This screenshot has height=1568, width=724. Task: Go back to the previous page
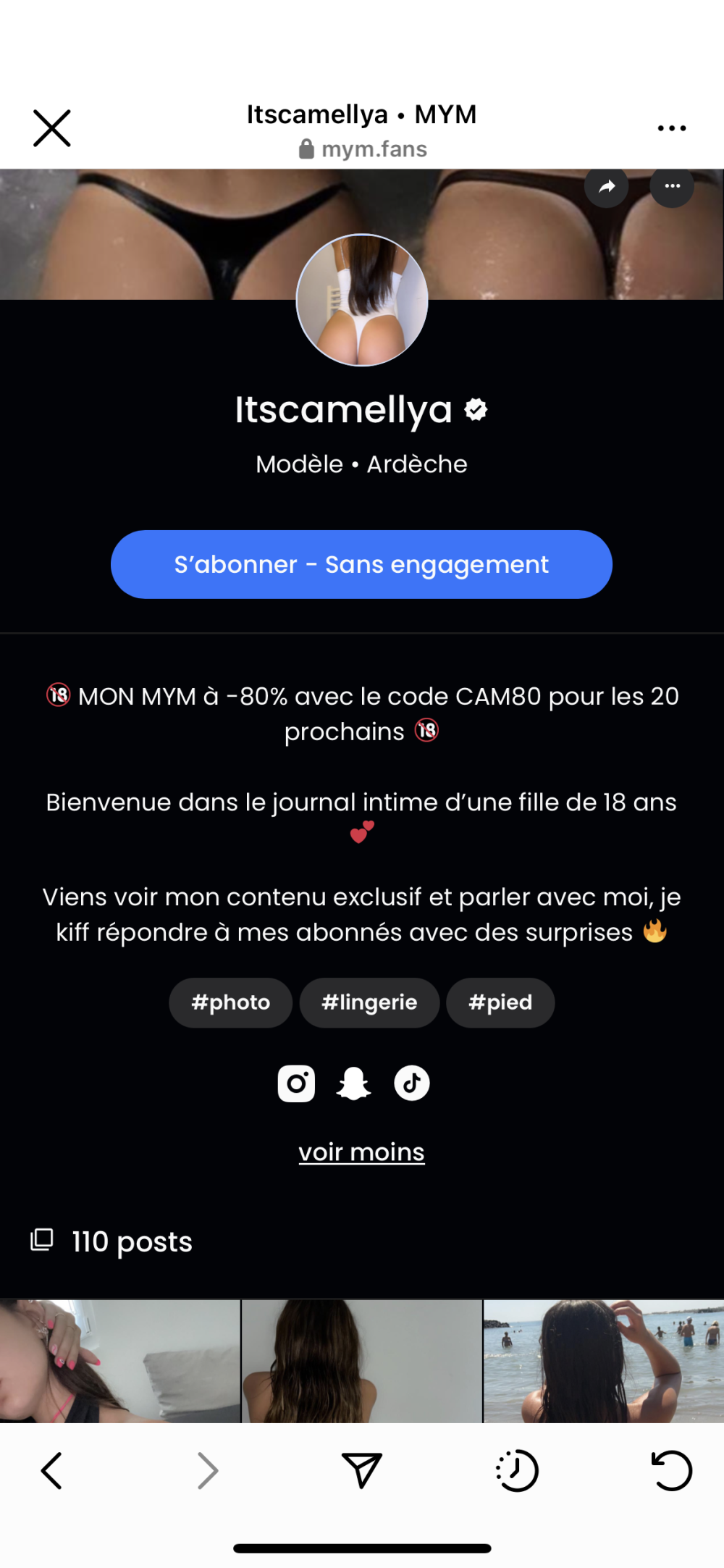[x=51, y=1470]
